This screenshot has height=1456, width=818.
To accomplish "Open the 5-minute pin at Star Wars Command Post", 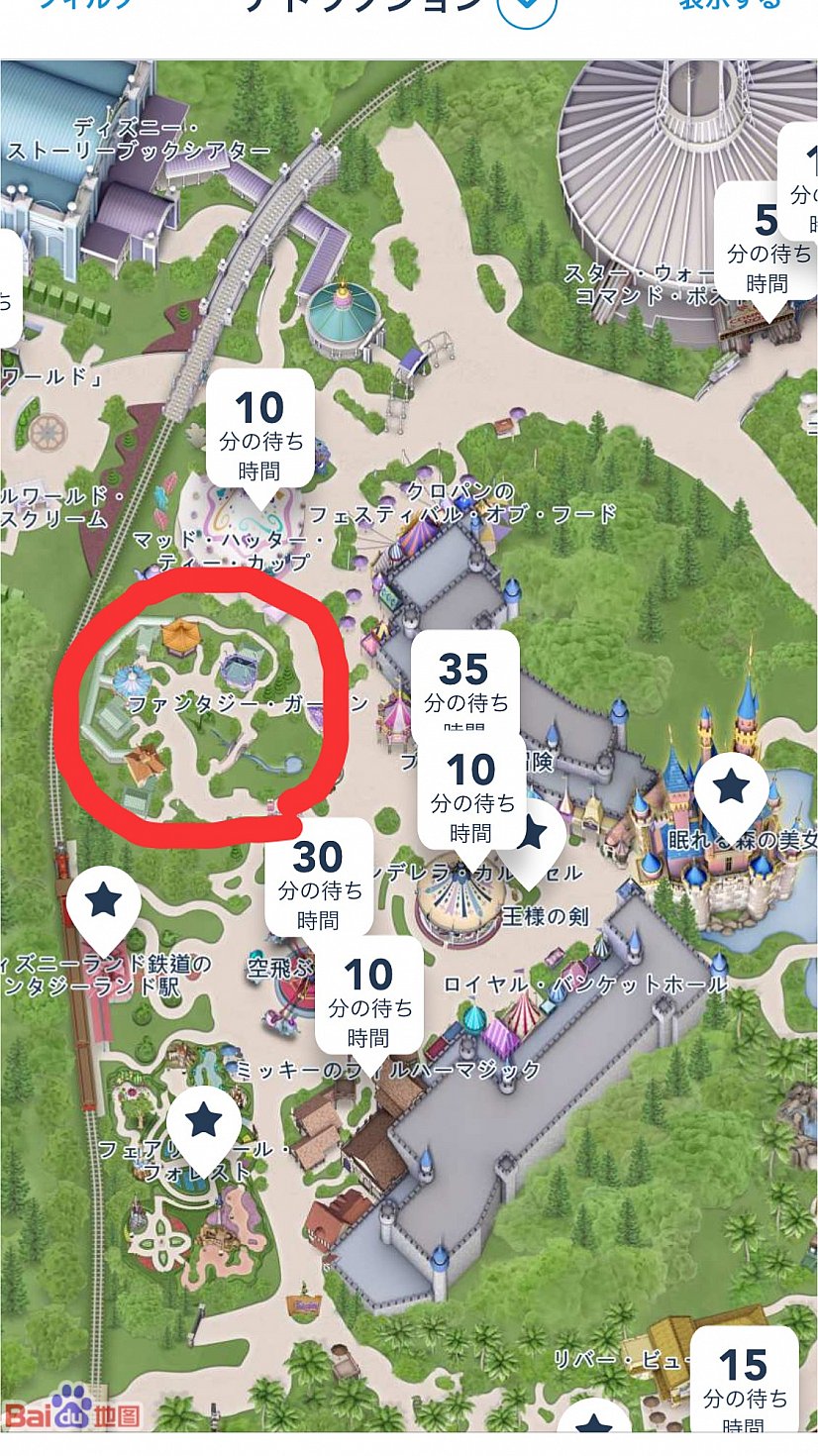I will [x=767, y=240].
